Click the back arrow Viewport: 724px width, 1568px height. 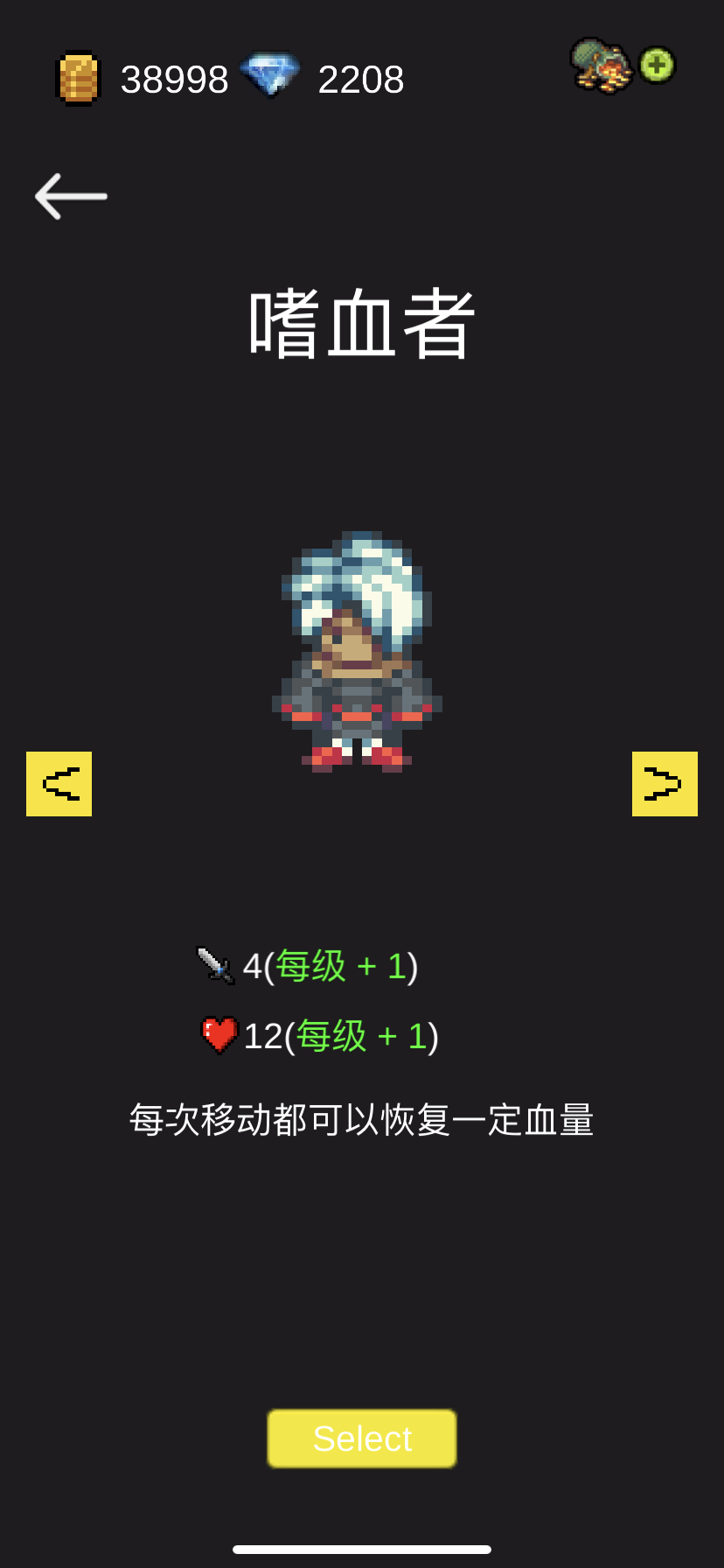[x=70, y=194]
